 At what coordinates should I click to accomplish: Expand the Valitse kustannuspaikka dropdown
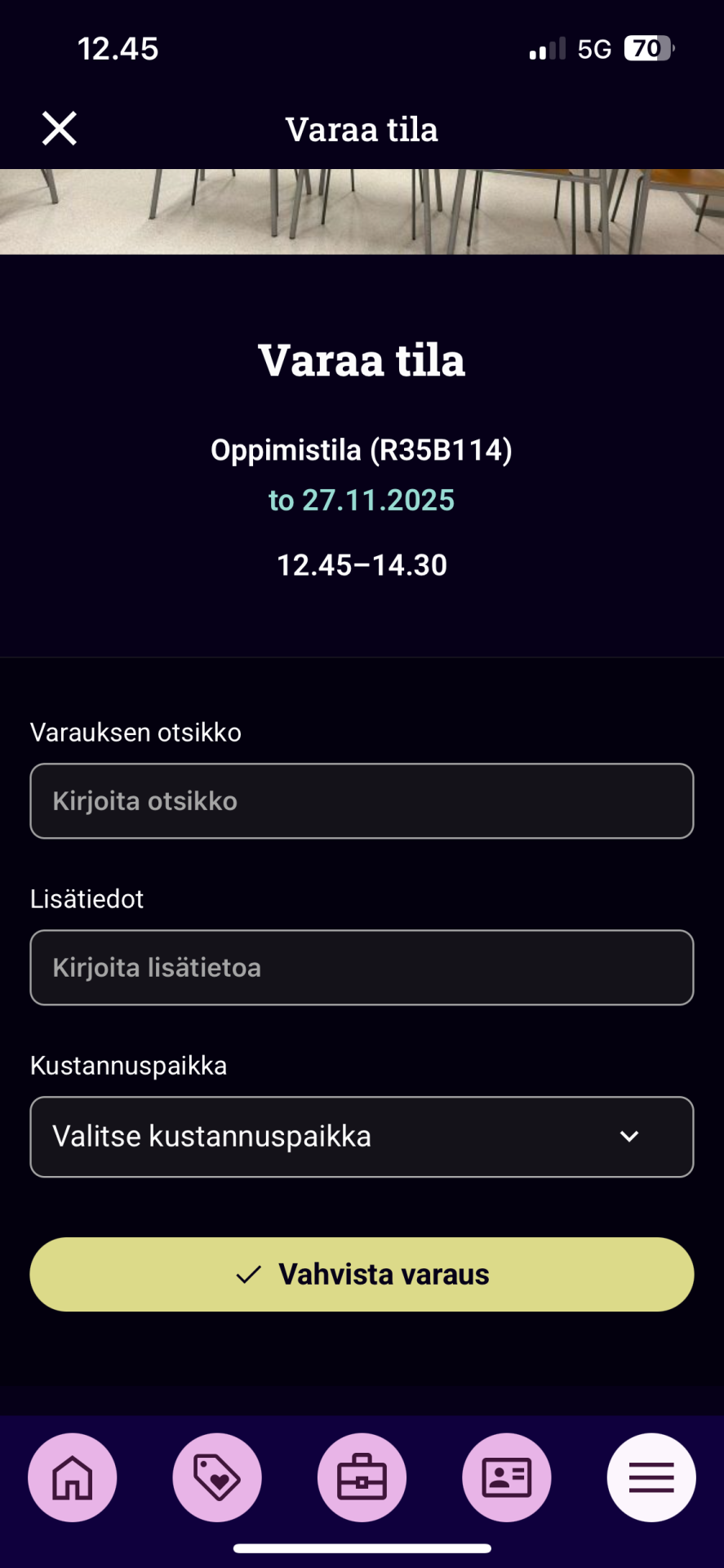(x=362, y=1137)
